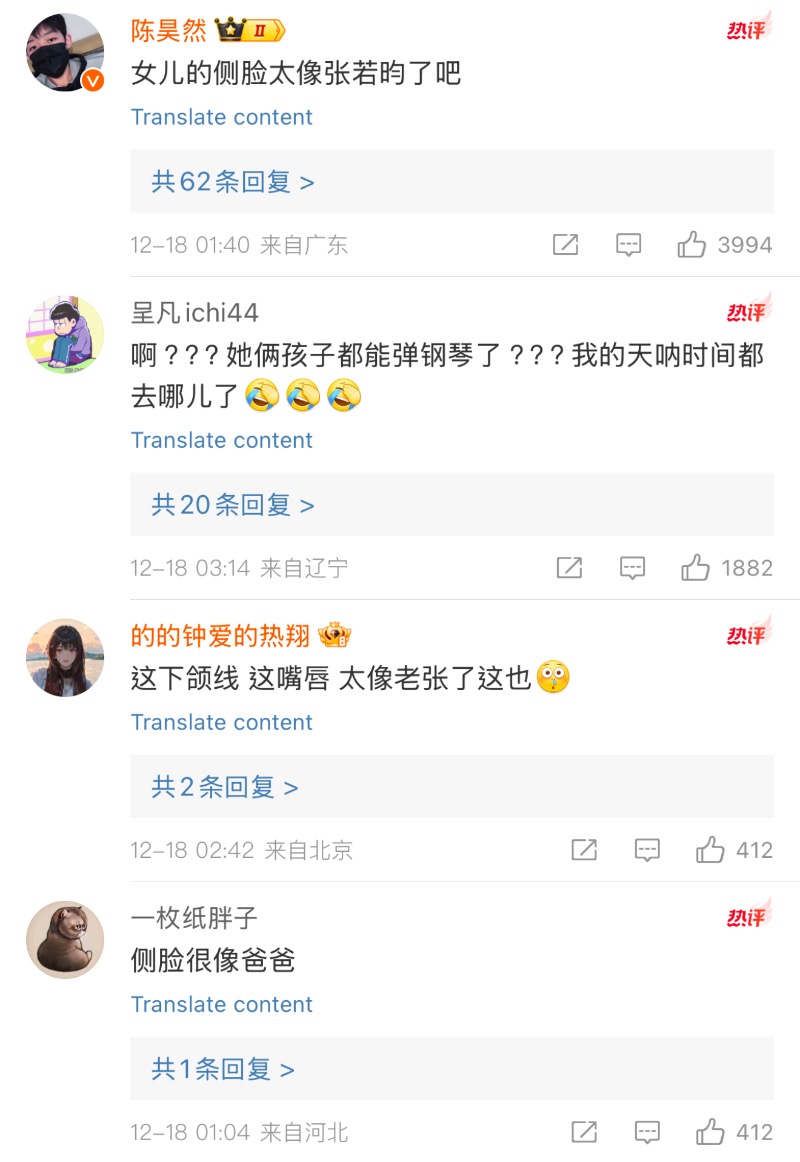Like 的的钟爱的热翔's comment
Viewport: 800px width, 1162px height.
pos(710,850)
